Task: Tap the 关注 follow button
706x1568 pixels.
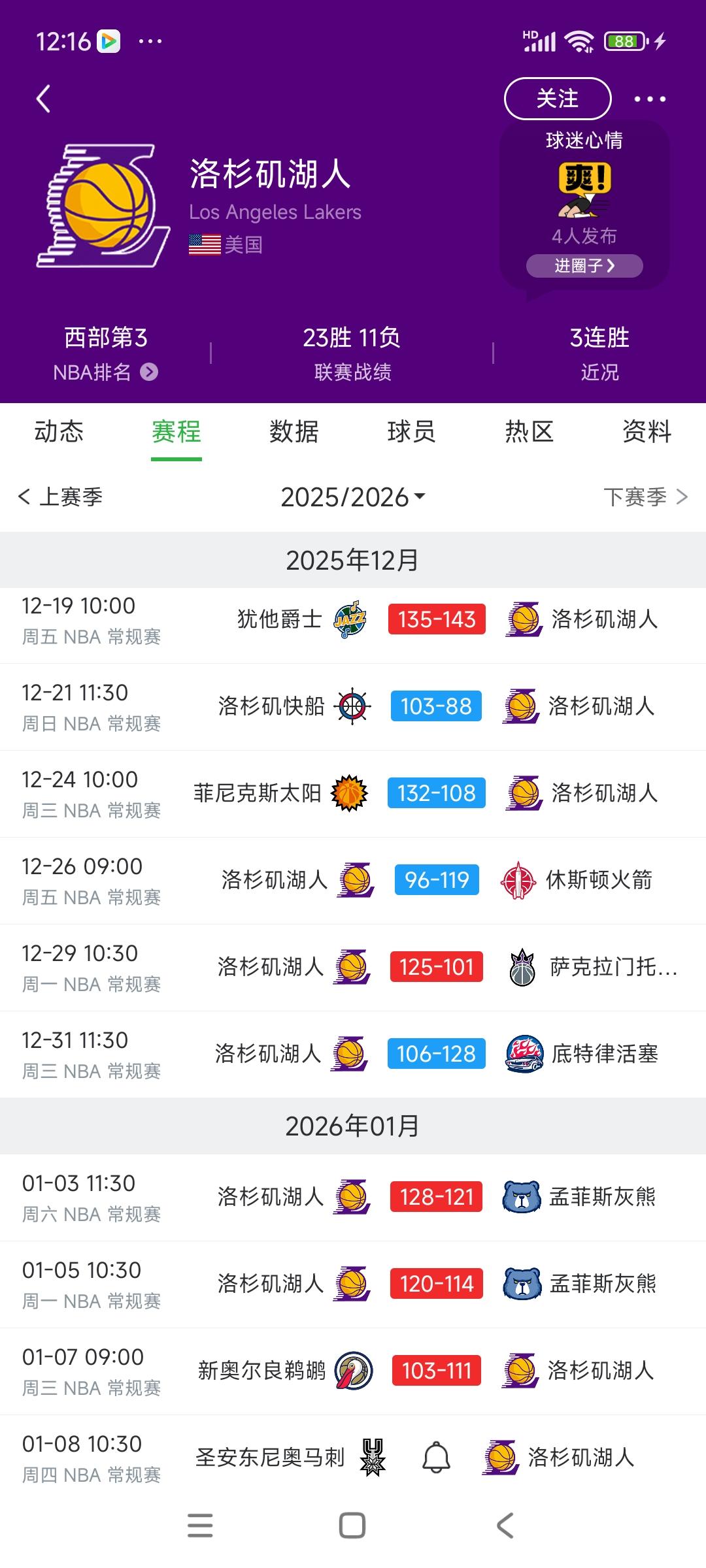Action: 559,98
